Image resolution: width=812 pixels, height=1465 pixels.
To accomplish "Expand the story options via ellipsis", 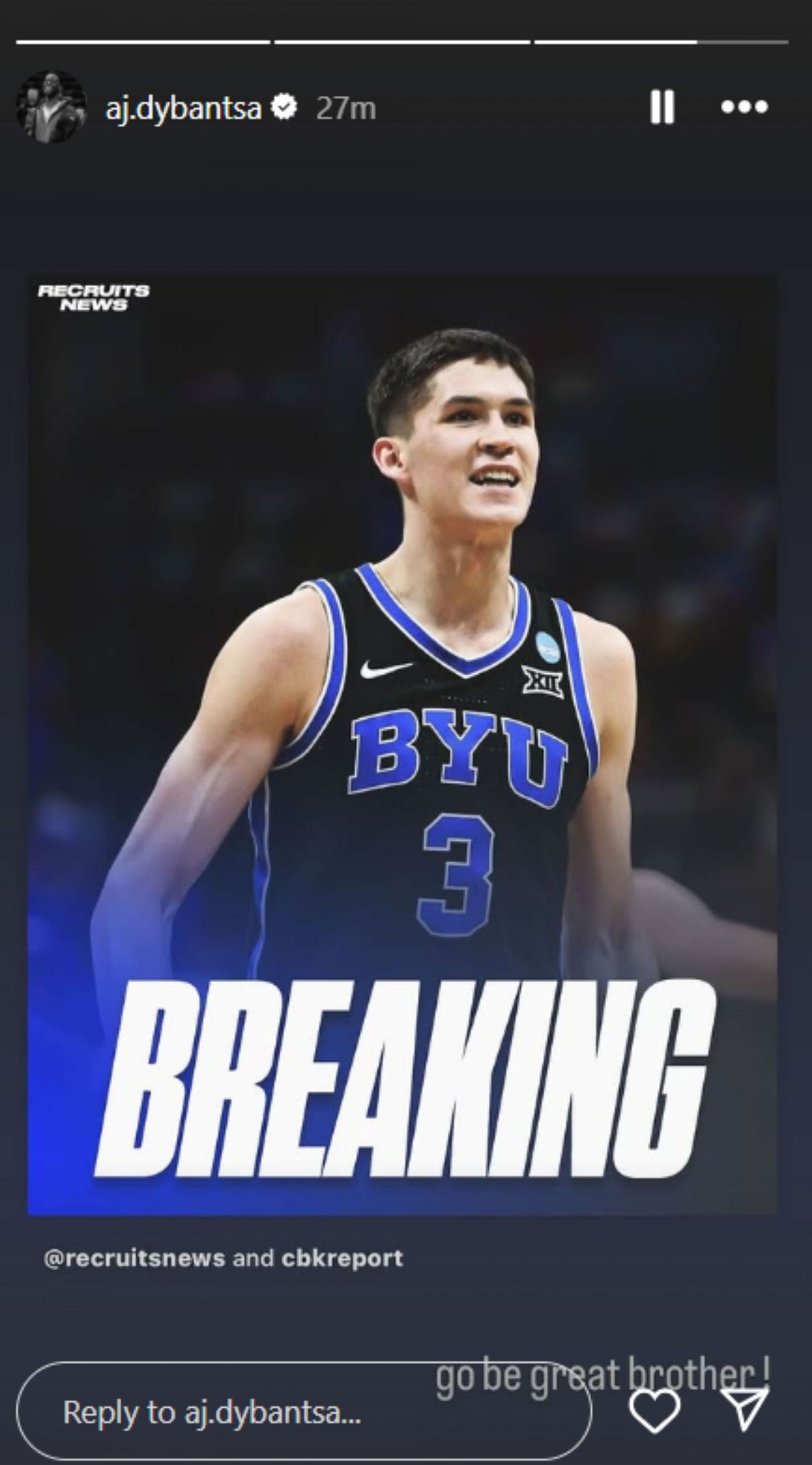I will (x=745, y=108).
